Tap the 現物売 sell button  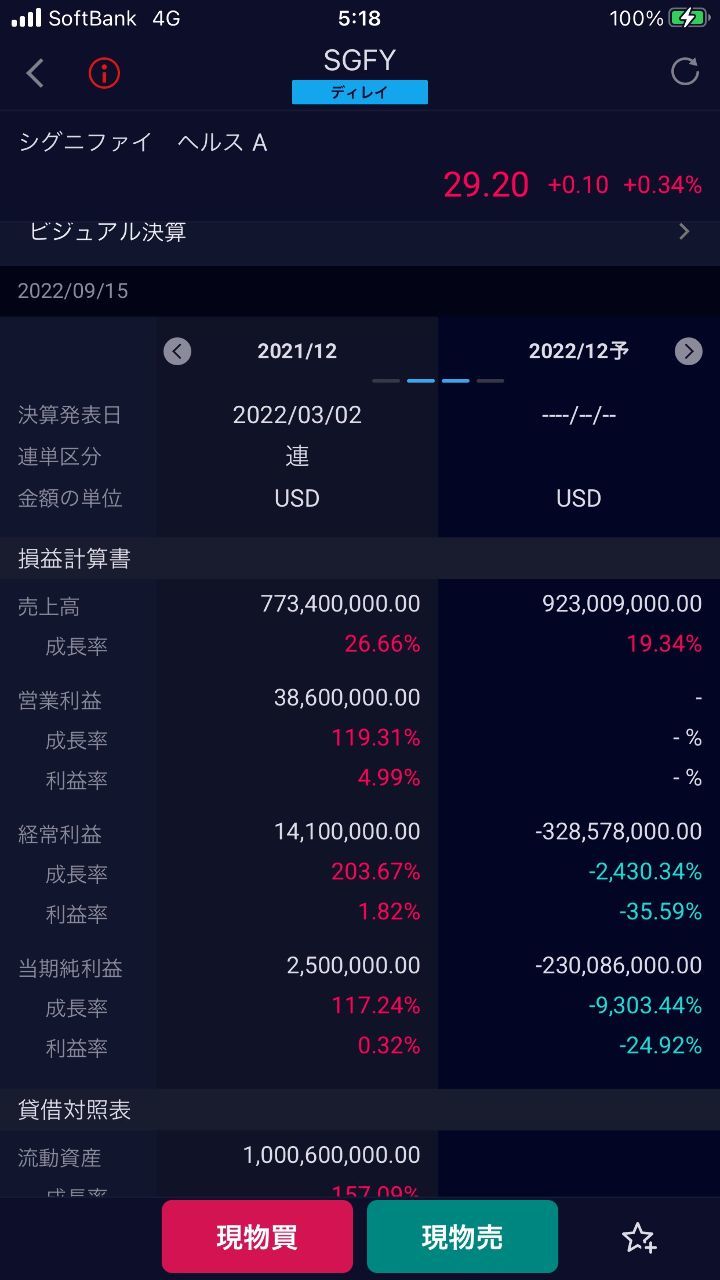462,1237
